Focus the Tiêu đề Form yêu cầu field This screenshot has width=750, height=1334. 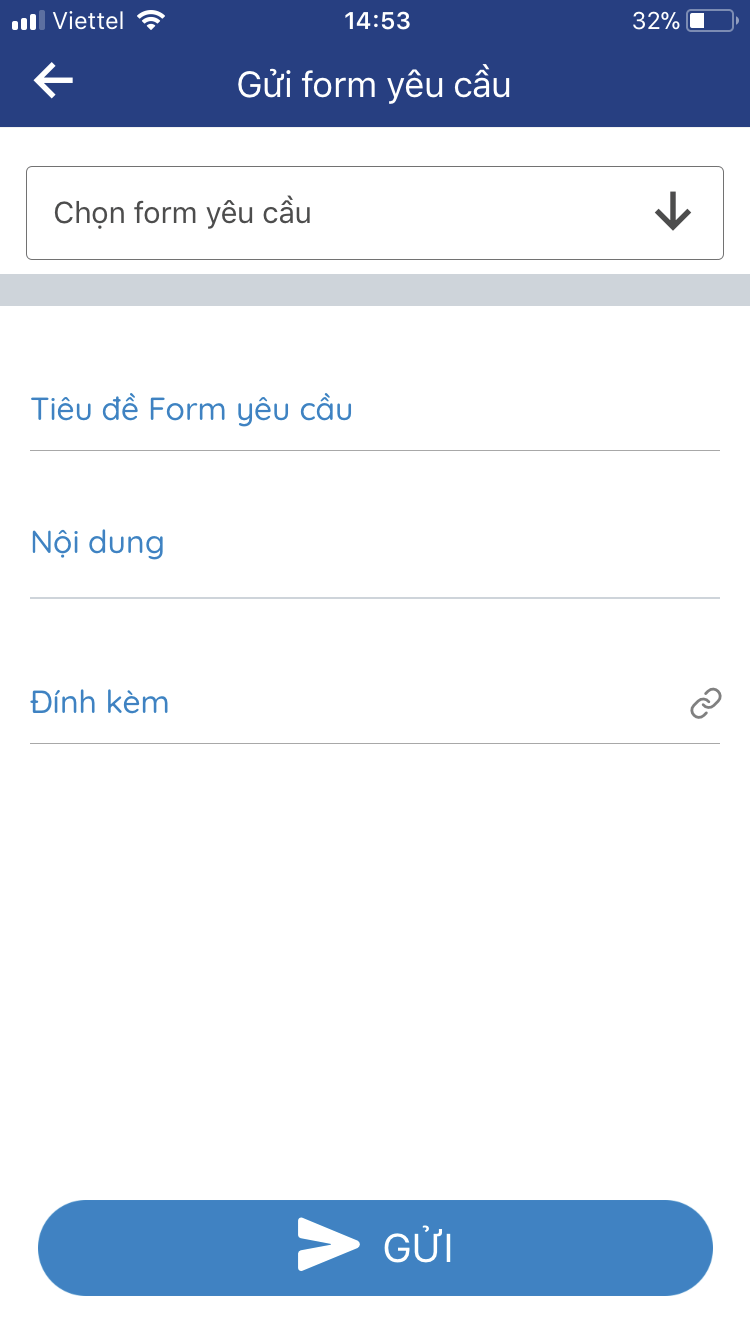click(375, 410)
